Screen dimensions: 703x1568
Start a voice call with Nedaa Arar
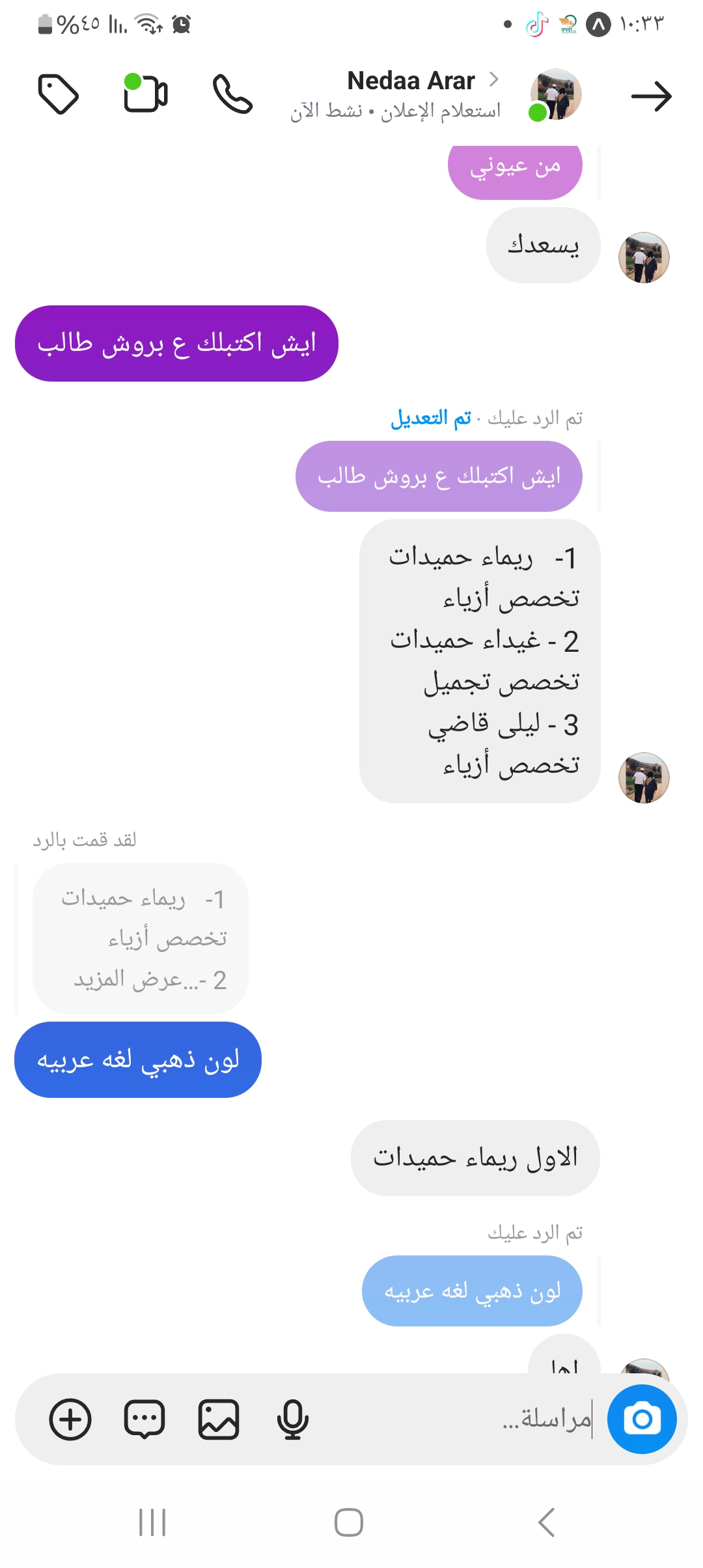(232, 95)
